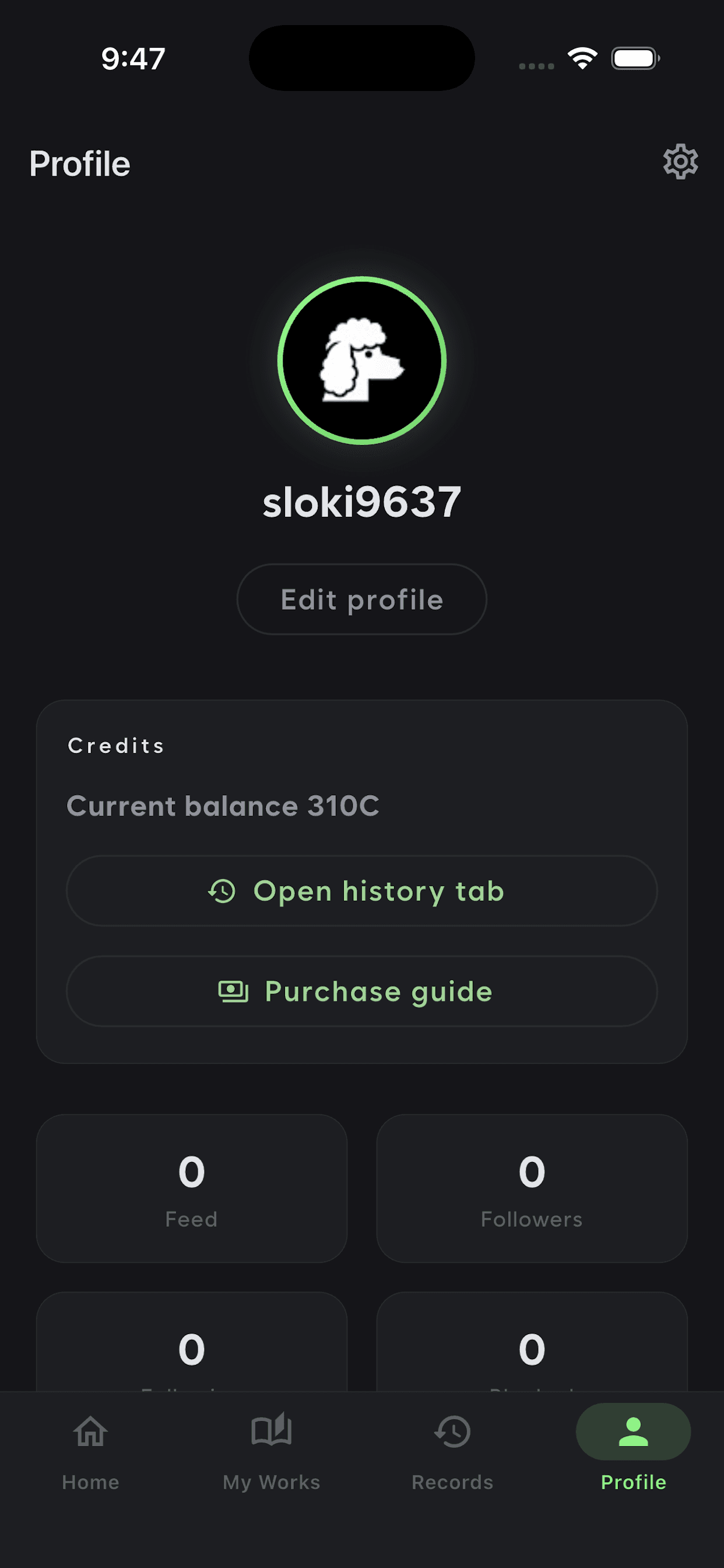Tap the Records history-clock icon

452,1431
